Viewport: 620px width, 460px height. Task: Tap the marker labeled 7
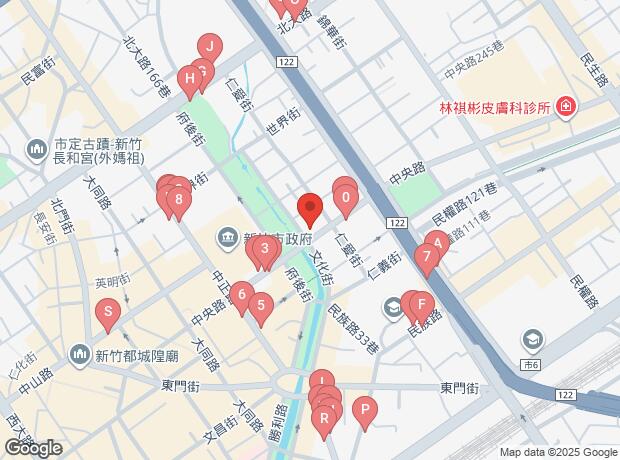(x=427, y=257)
